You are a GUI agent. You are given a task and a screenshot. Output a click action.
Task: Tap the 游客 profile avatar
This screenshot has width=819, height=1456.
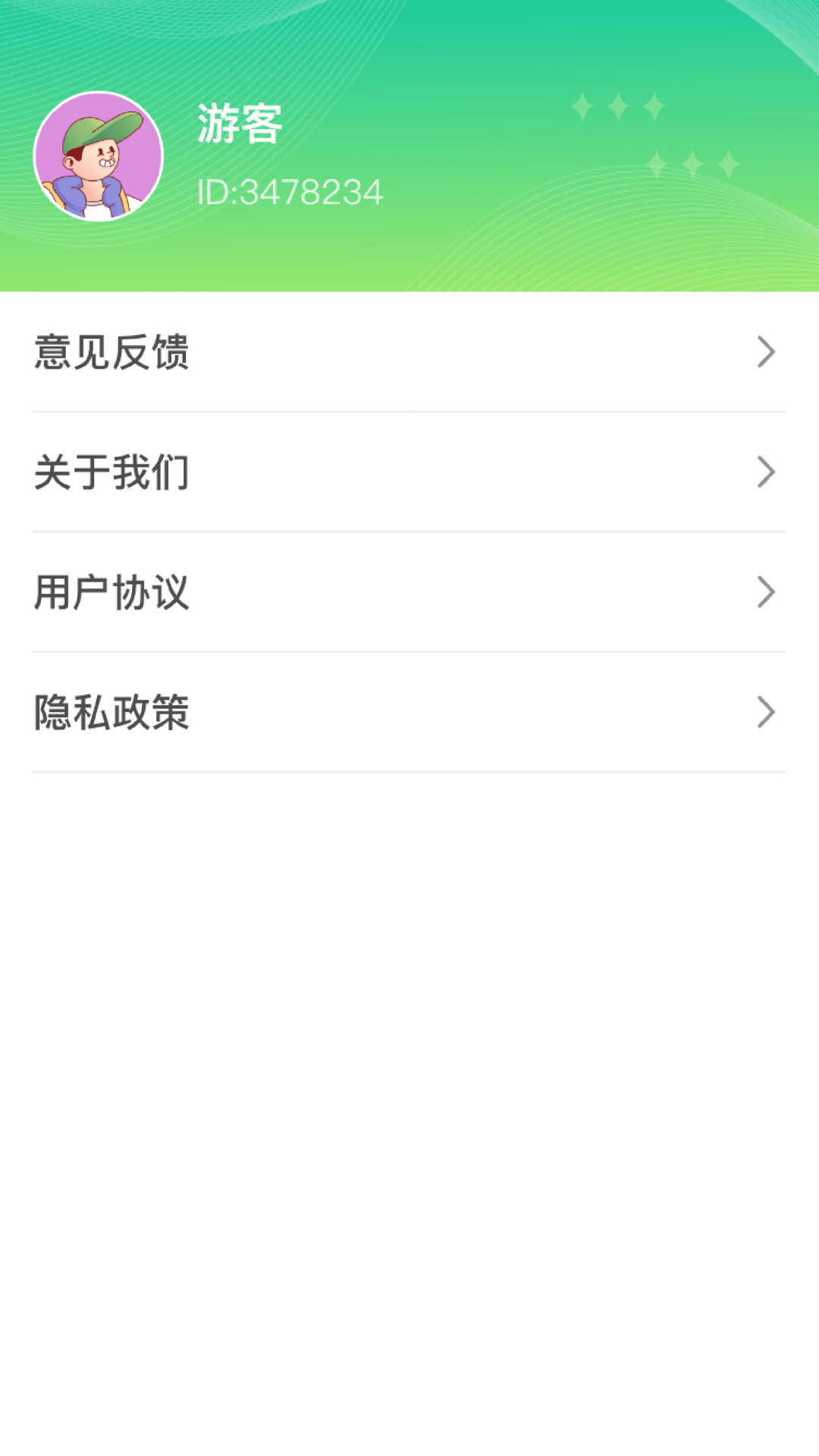click(x=99, y=156)
